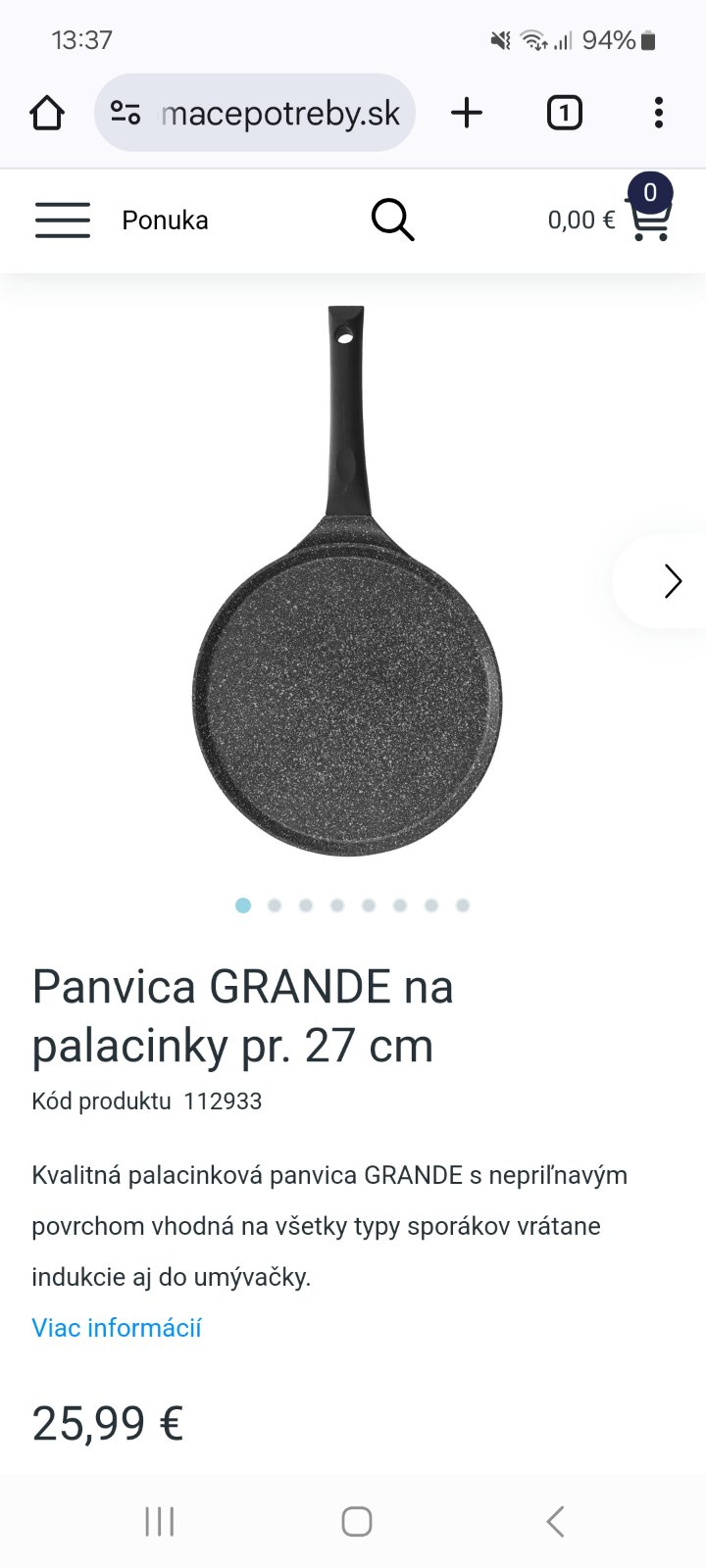The width and height of the screenshot is (706, 1568).
Task: Open the site search magnifier
Action: click(392, 220)
